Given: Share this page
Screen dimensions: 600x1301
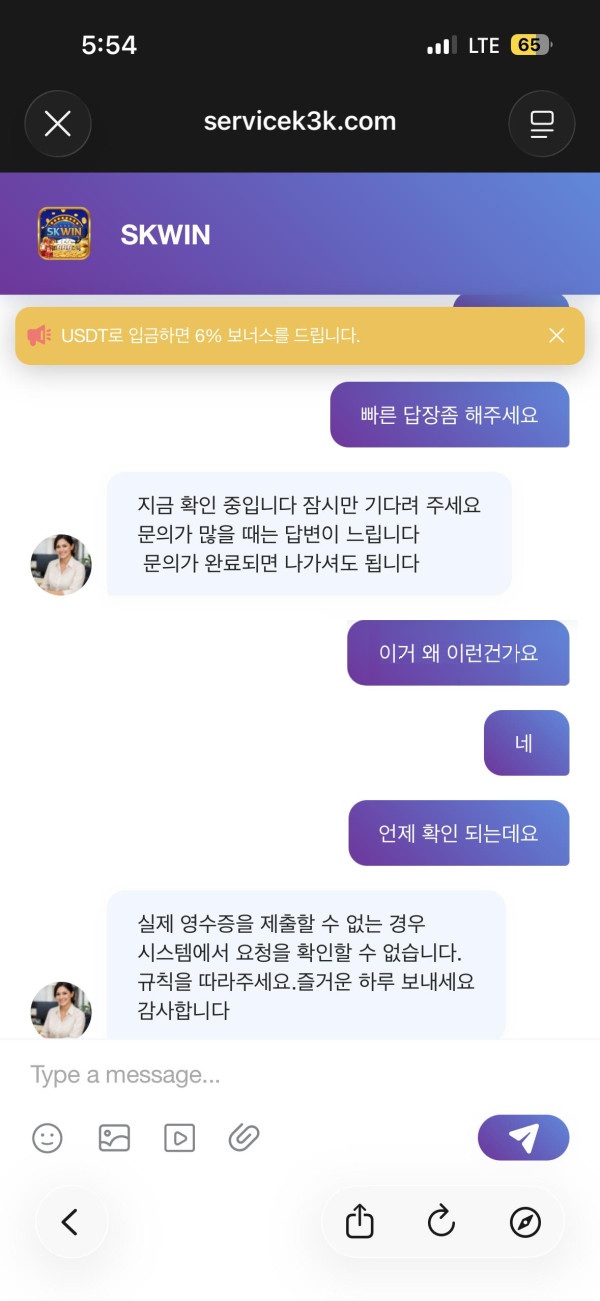Looking at the screenshot, I should coord(360,1221).
